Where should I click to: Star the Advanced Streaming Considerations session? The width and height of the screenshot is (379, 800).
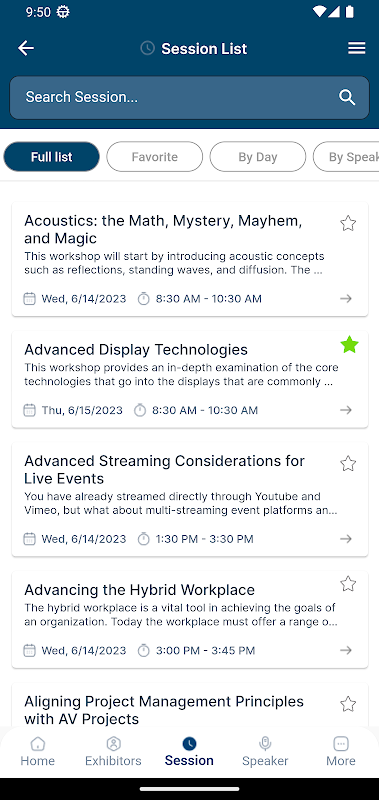[x=348, y=463]
